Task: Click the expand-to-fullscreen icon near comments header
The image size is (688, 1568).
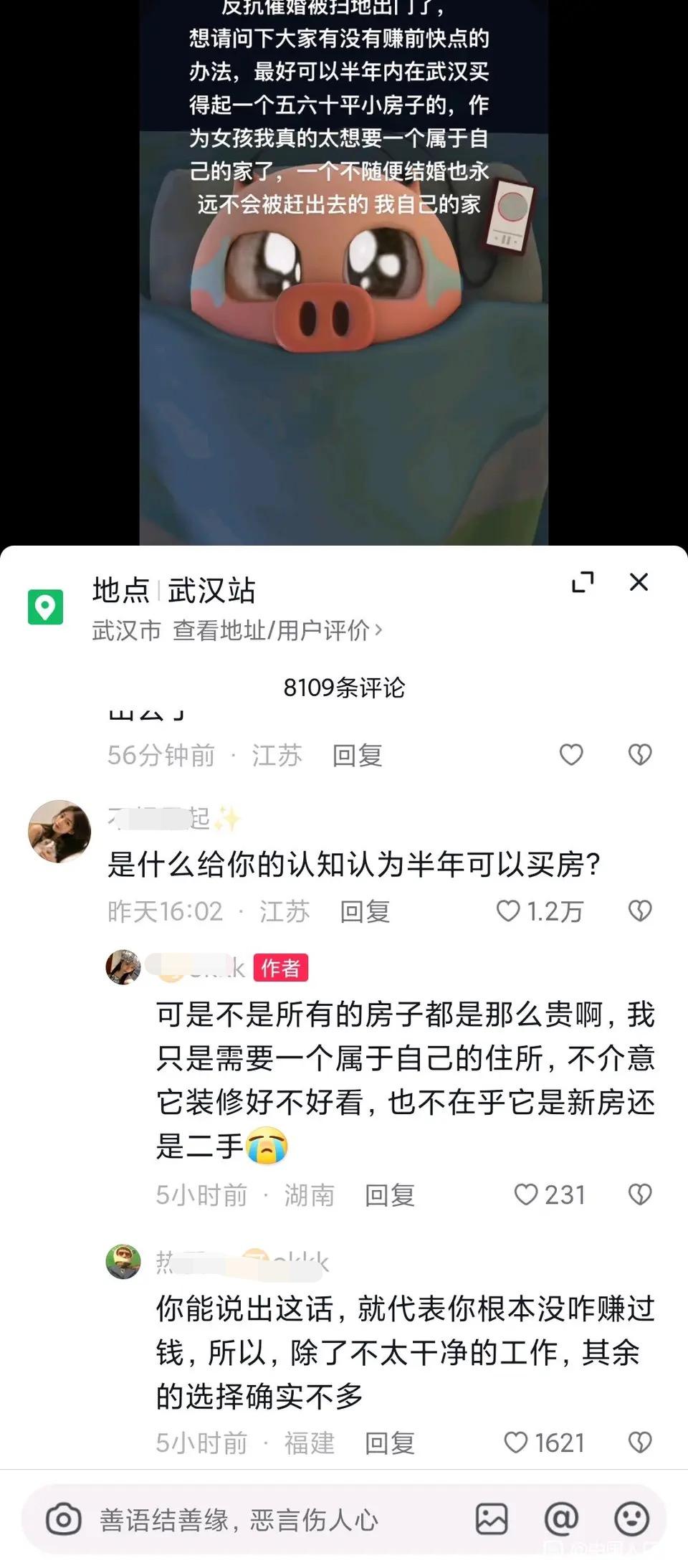Action: [x=583, y=583]
